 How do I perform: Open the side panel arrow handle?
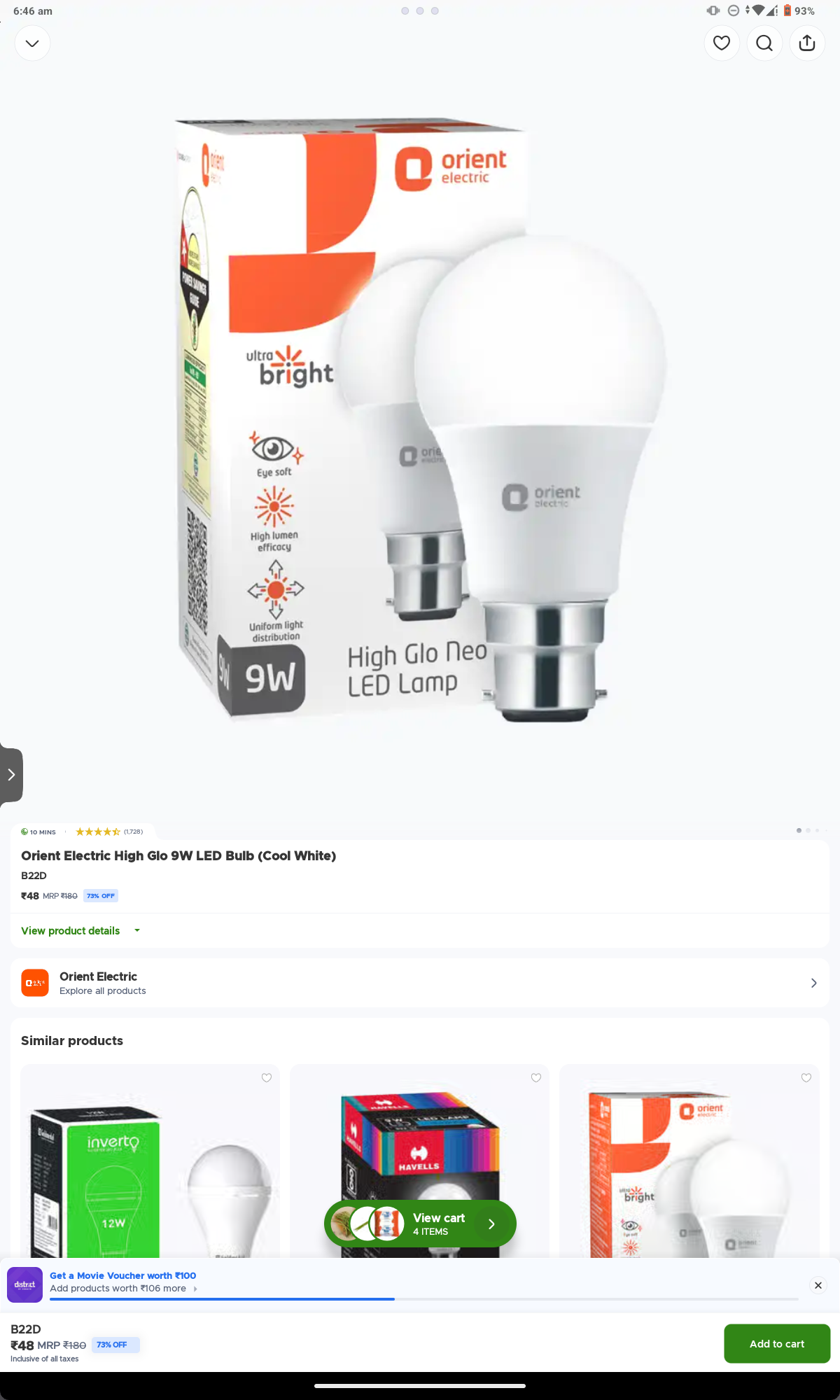coord(11,774)
